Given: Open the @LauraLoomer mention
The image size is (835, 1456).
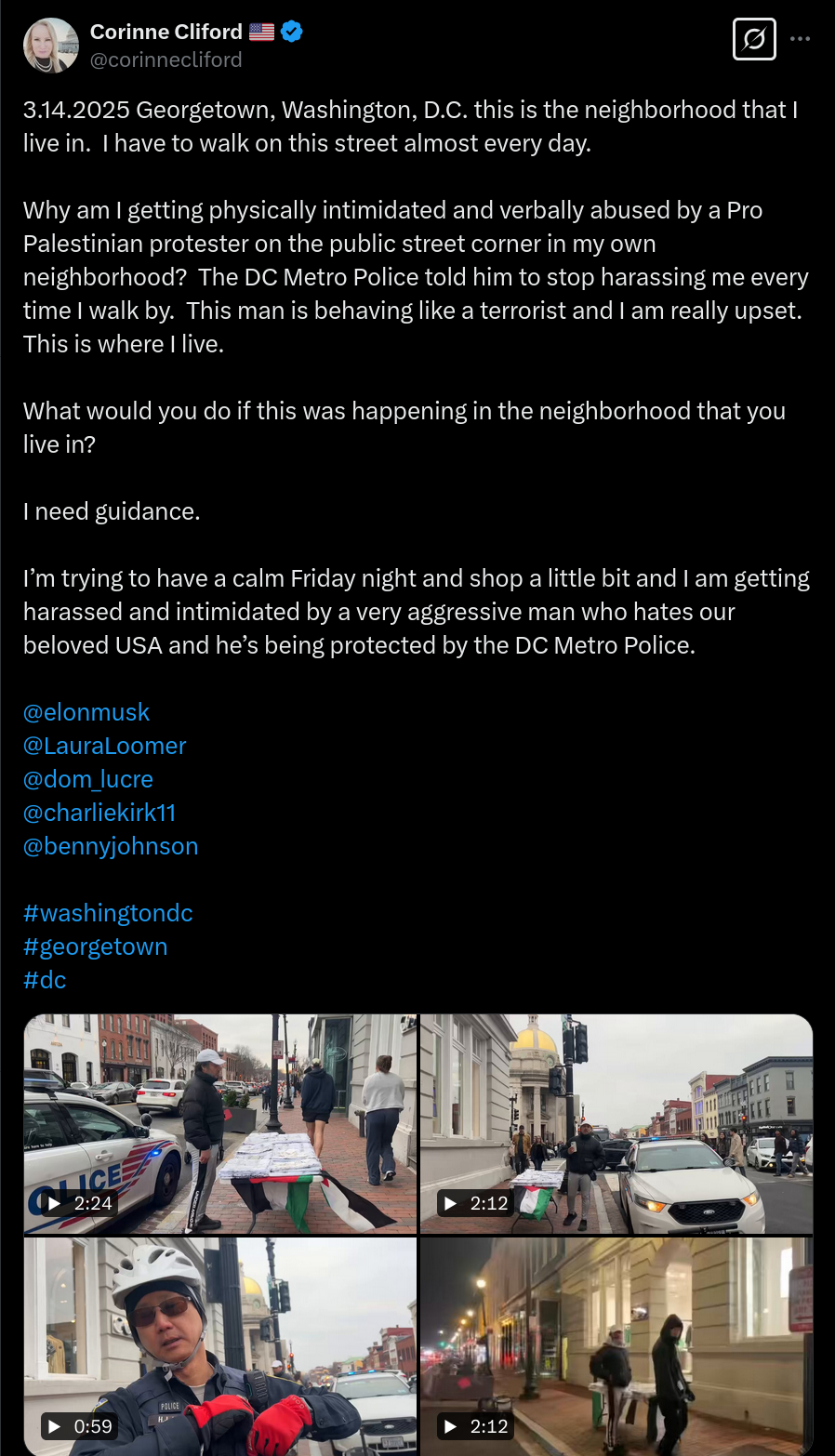Looking at the screenshot, I should 105,746.
